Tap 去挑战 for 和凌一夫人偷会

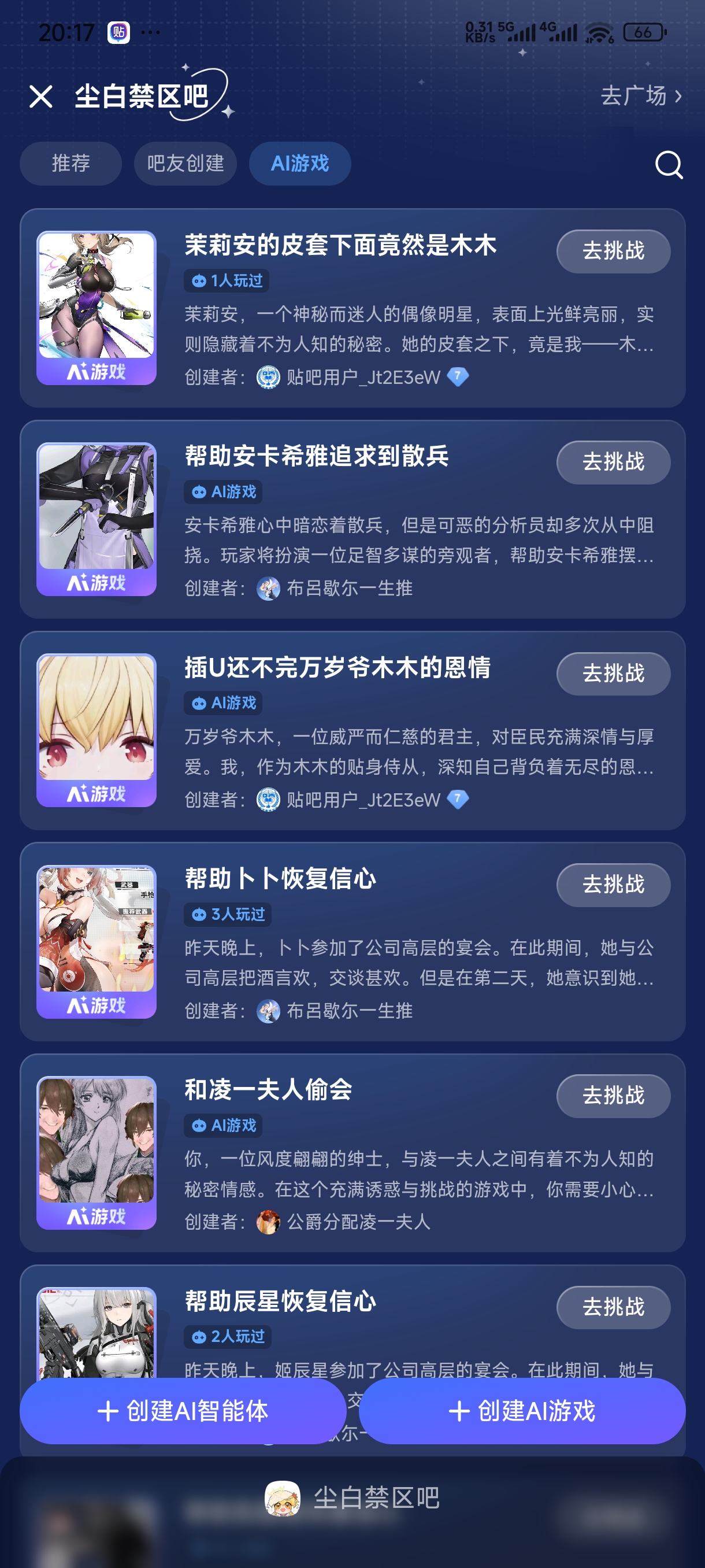tap(613, 1096)
